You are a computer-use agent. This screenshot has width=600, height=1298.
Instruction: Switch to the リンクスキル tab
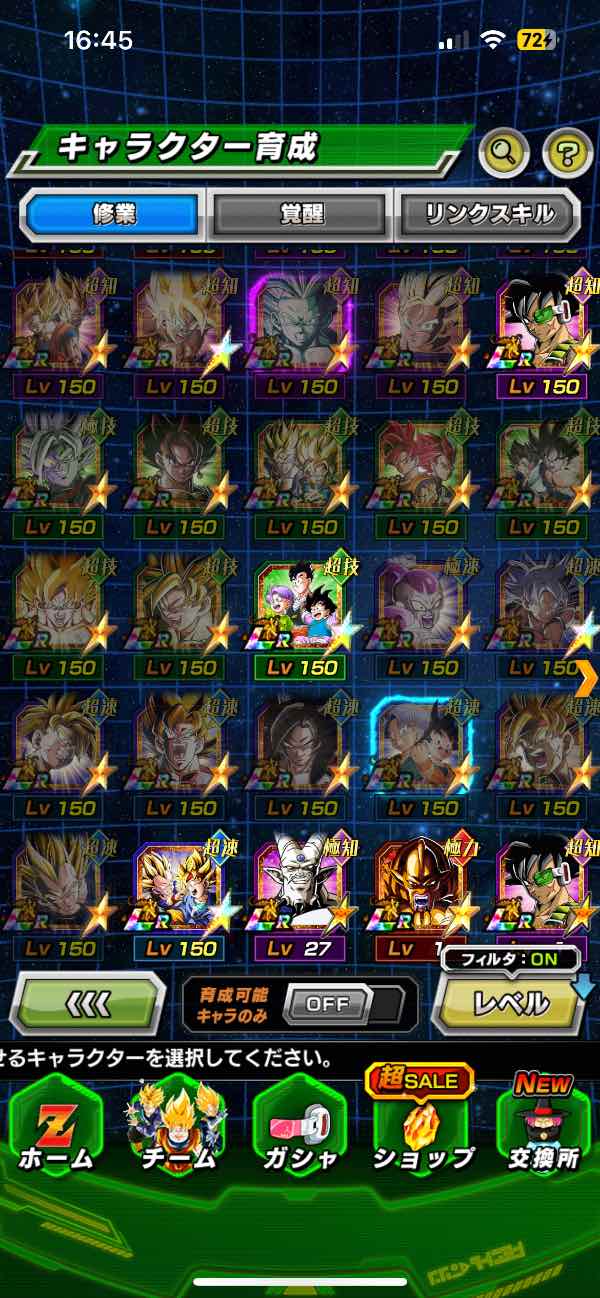(487, 214)
